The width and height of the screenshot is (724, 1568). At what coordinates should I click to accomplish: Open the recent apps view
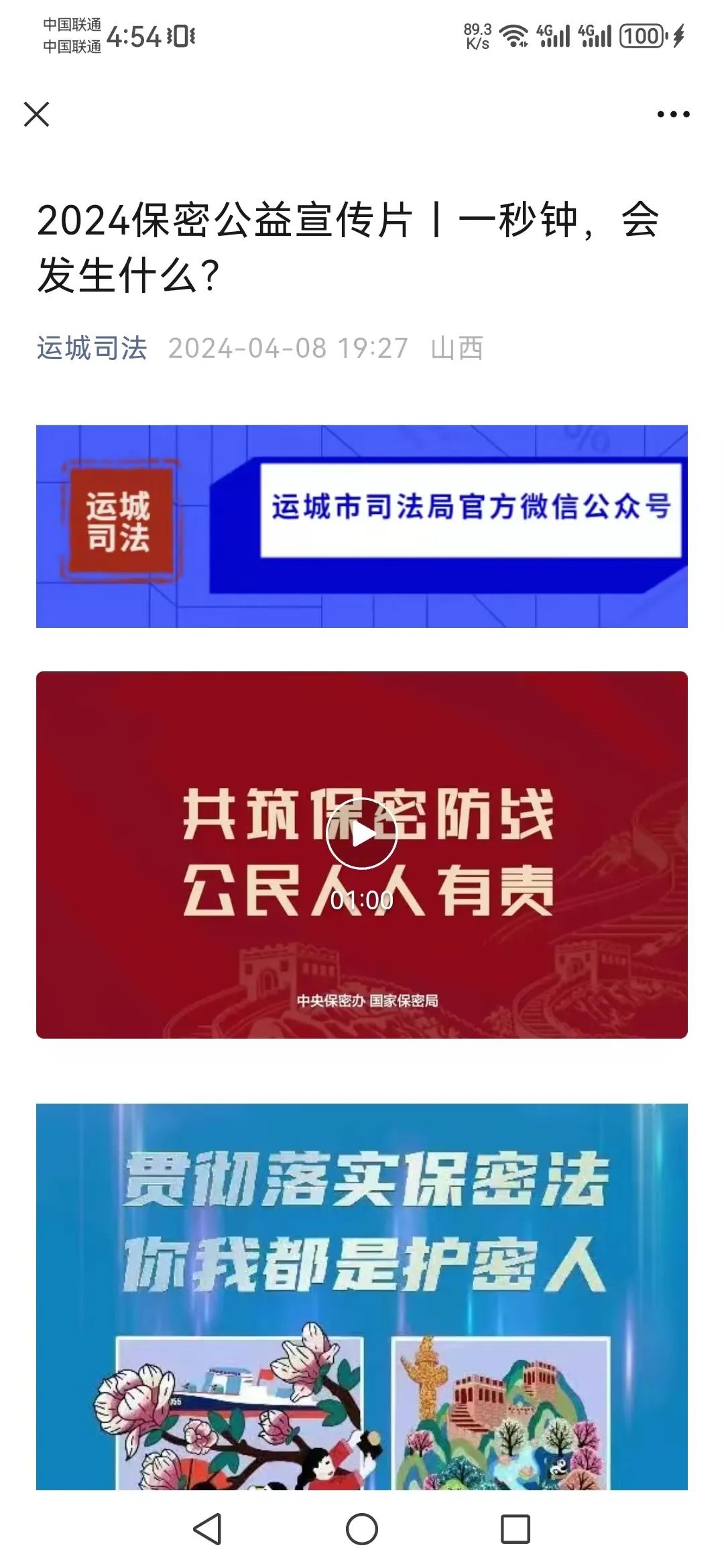click(x=516, y=1529)
